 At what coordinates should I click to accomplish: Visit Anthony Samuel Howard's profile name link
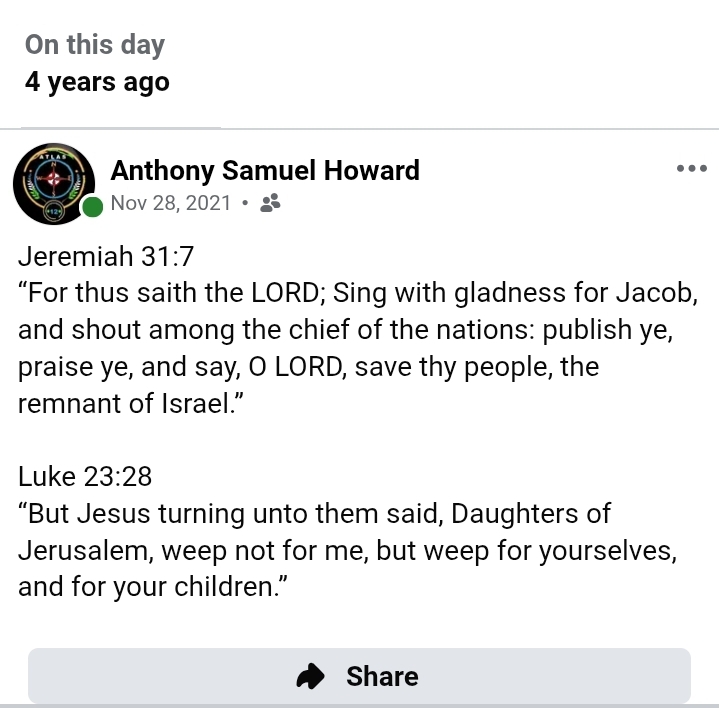pos(265,170)
